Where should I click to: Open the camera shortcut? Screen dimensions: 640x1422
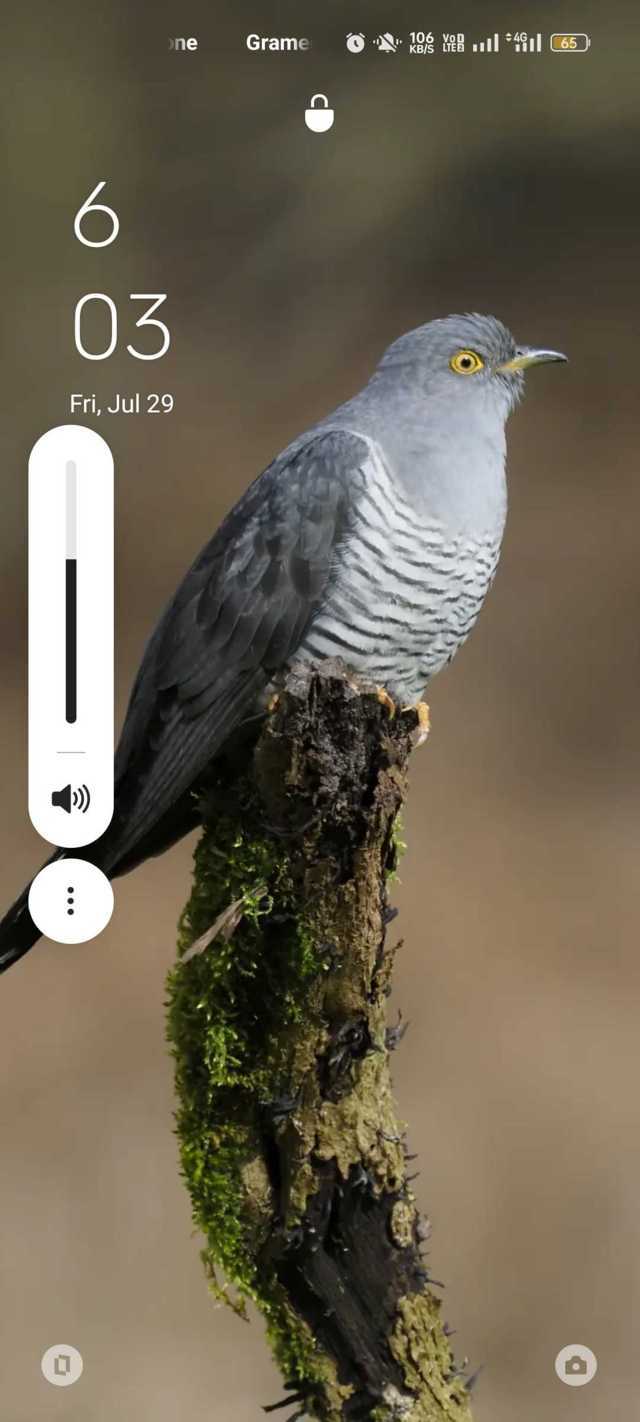575,1365
